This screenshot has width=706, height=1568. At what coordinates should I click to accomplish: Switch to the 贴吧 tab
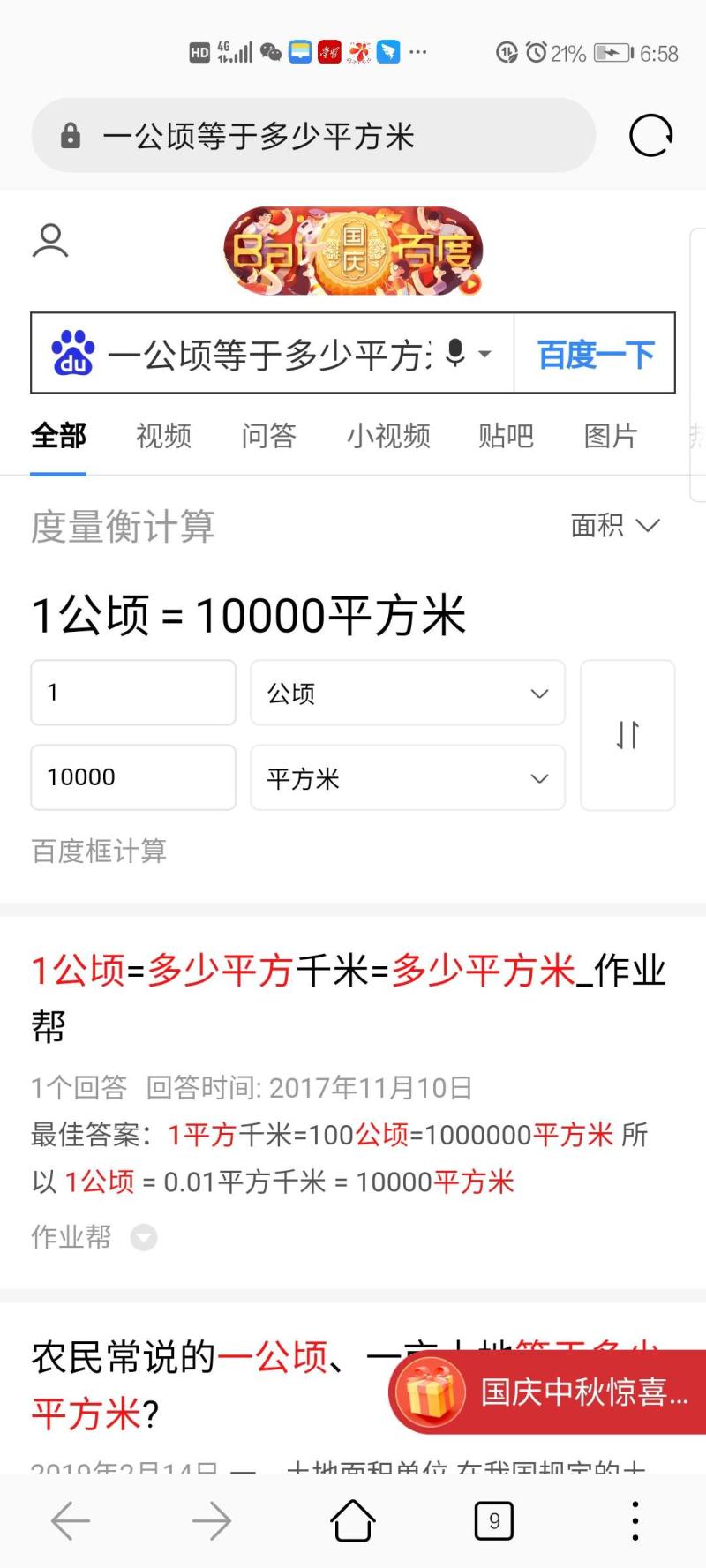click(x=506, y=436)
